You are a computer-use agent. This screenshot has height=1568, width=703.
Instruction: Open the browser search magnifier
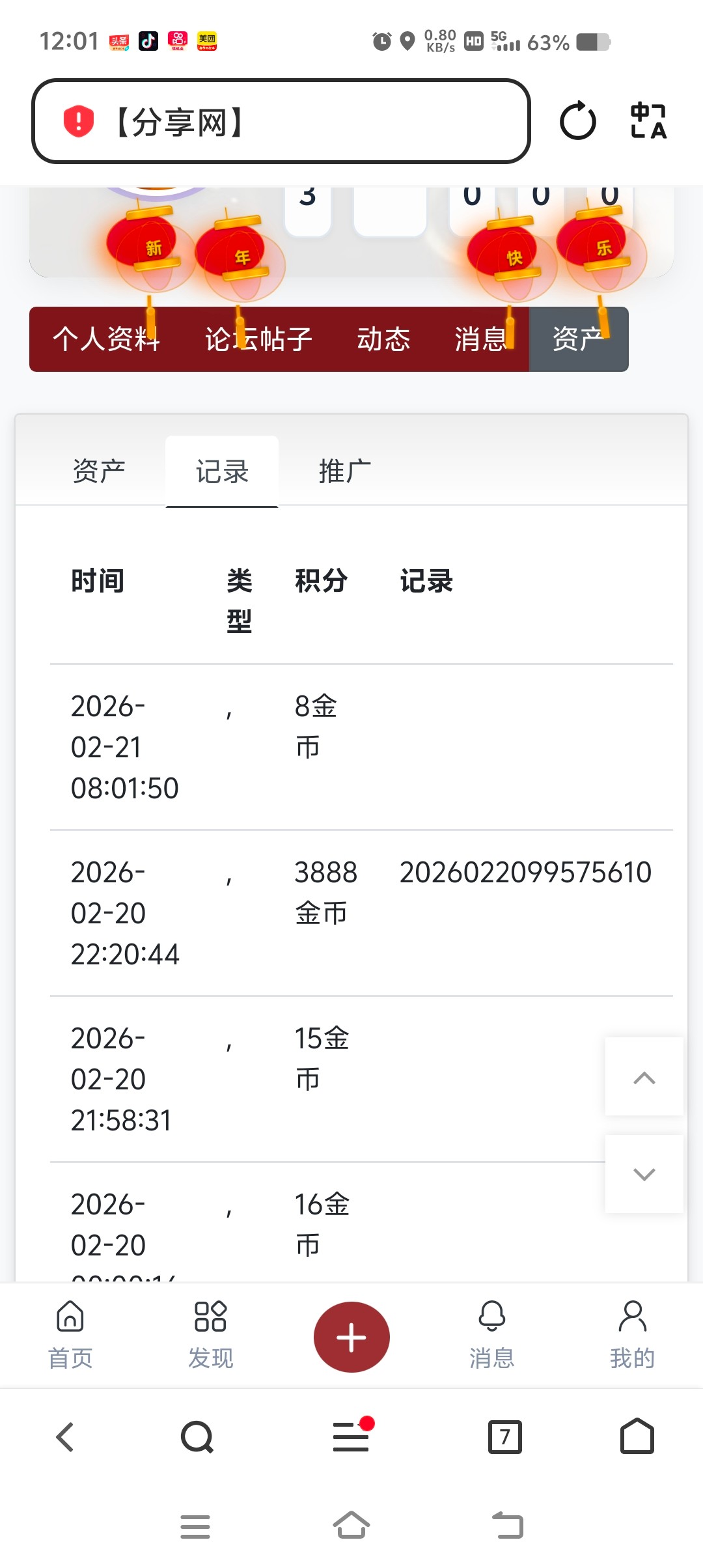(x=199, y=1437)
